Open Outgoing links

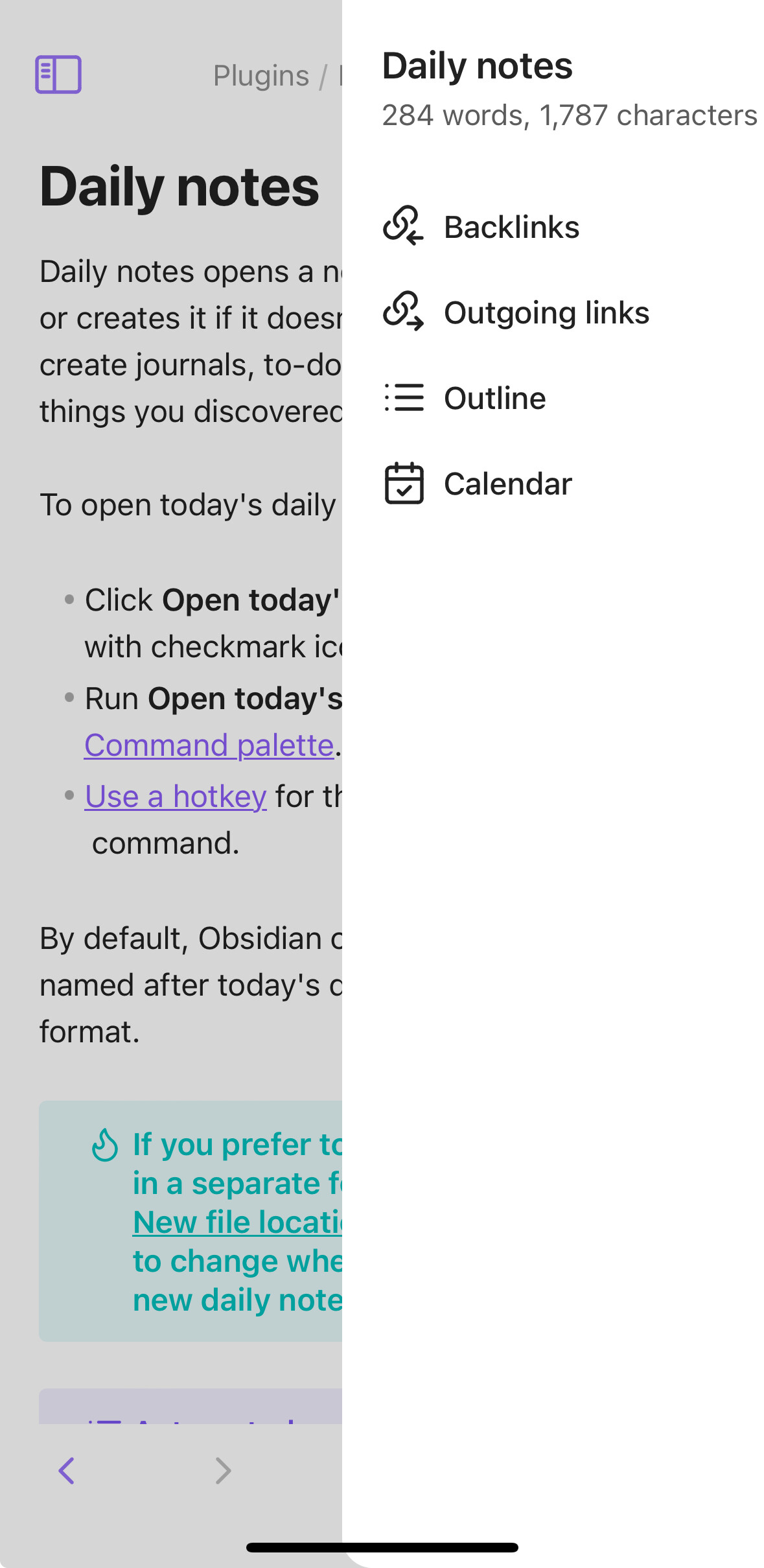[516, 312]
